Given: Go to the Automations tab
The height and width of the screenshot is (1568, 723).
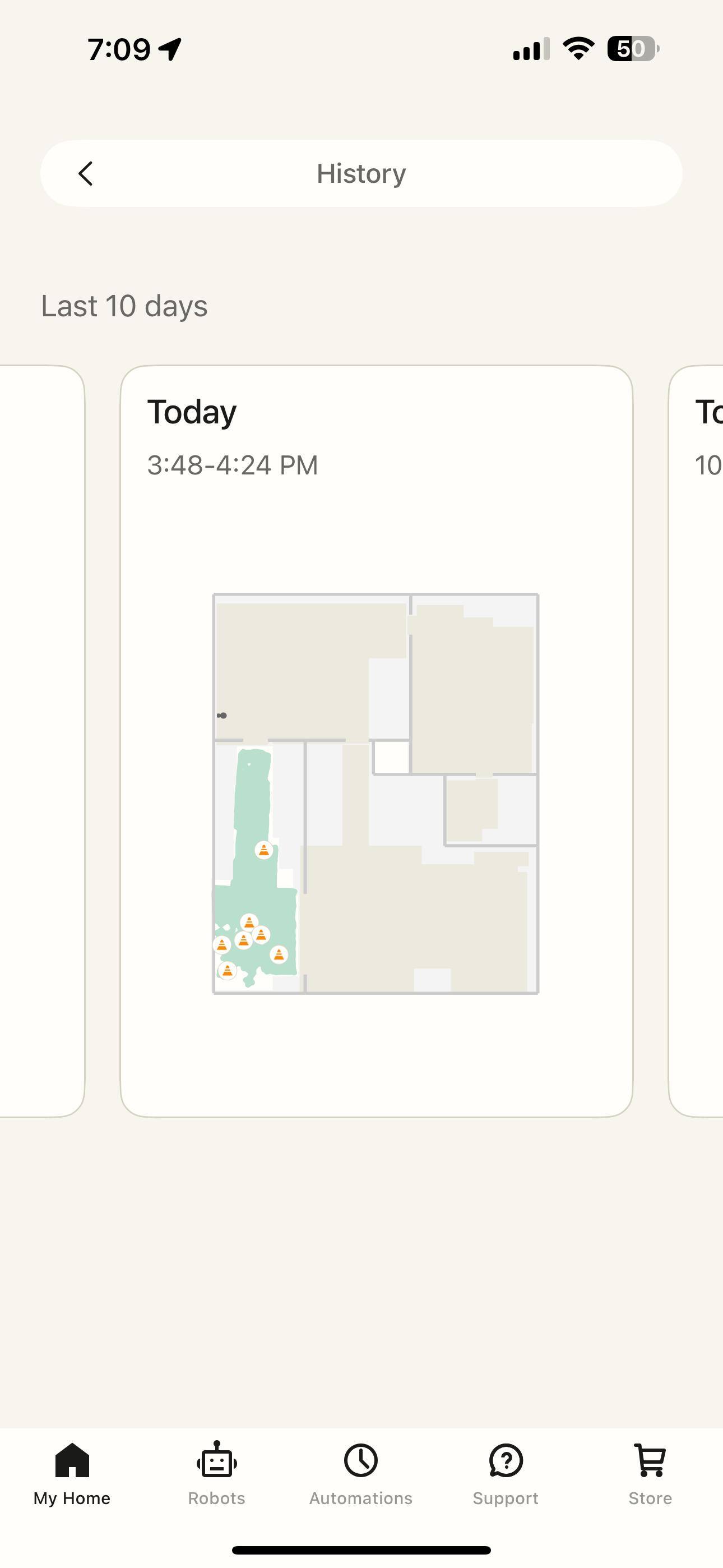Looking at the screenshot, I should pos(361,1474).
